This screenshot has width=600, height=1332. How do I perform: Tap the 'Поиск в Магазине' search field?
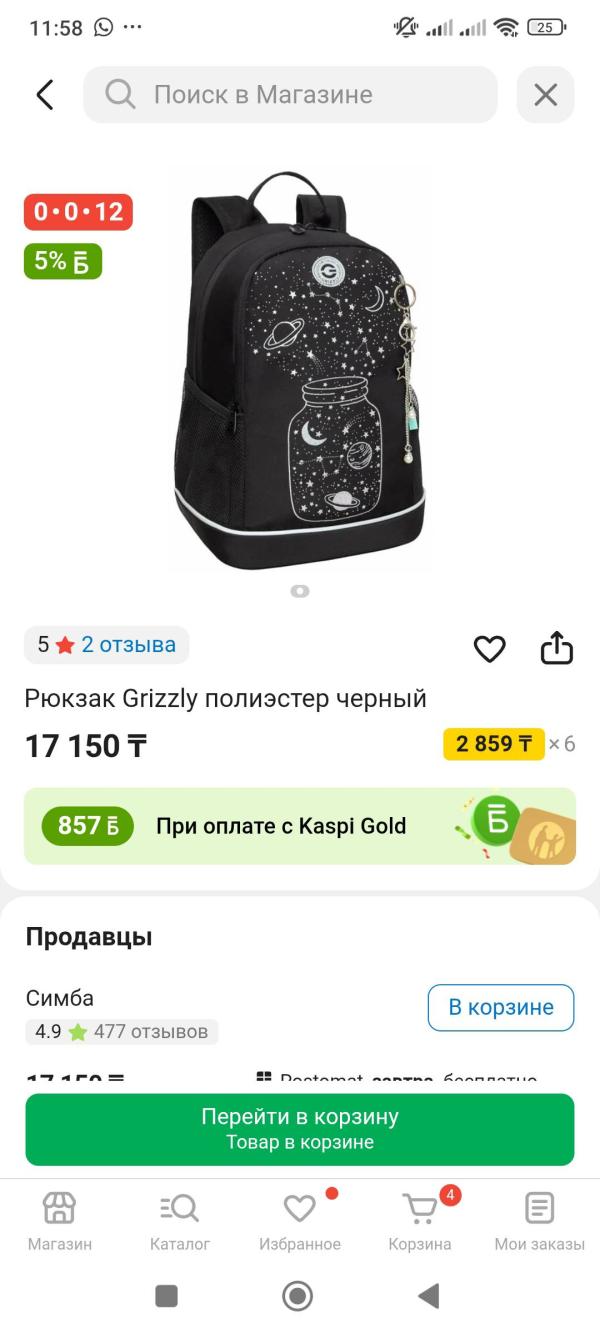[290, 95]
